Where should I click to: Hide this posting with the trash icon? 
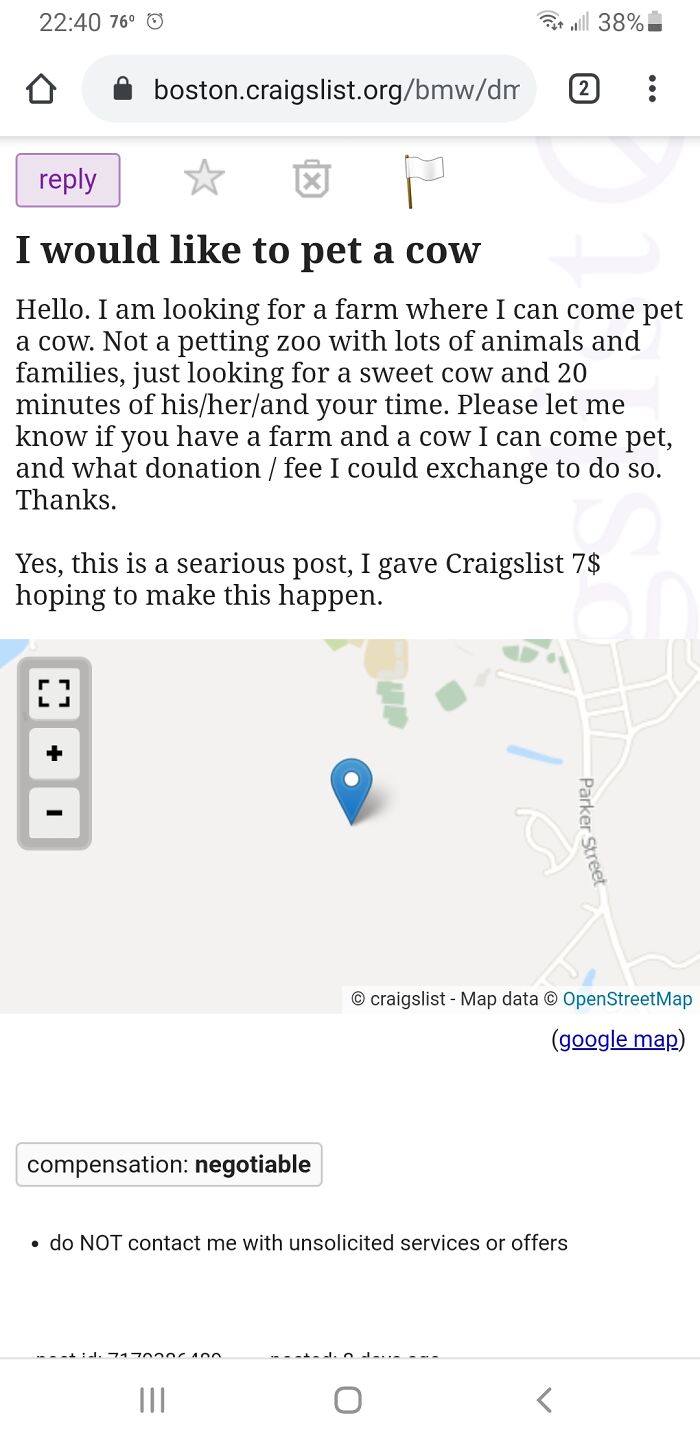[x=311, y=179]
